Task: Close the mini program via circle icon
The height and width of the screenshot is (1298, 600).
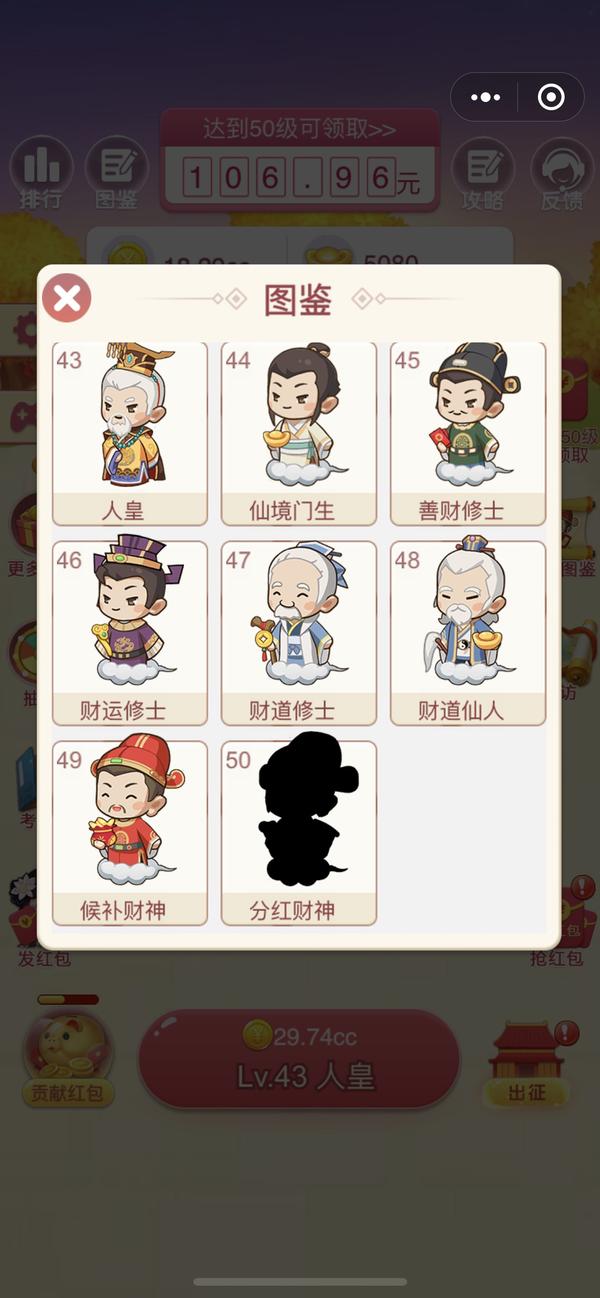Action: coord(551,97)
